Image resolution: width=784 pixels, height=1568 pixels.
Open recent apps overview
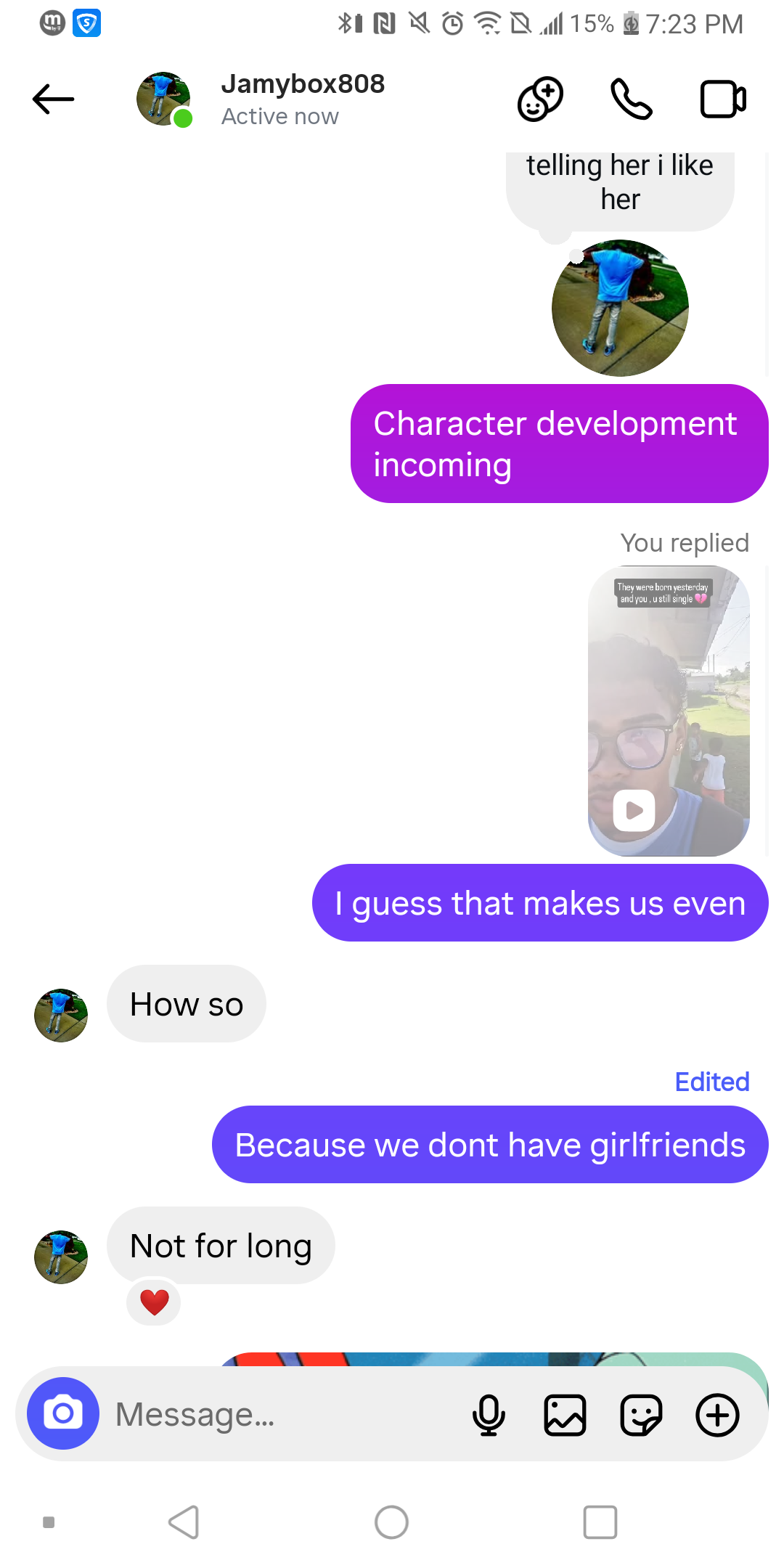pos(600,1522)
